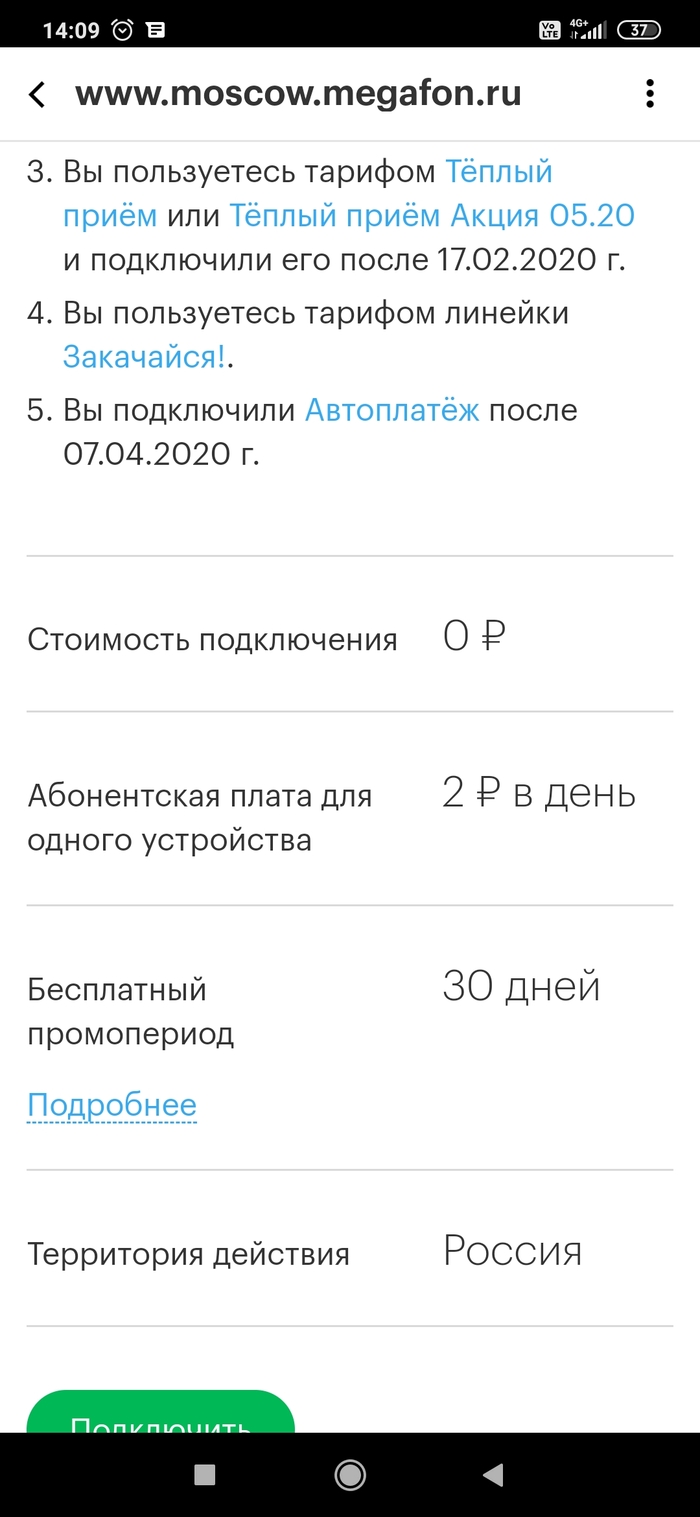Open the Закачайся! tariff line link
700x1517 pixels.
pyautogui.click(x=145, y=356)
